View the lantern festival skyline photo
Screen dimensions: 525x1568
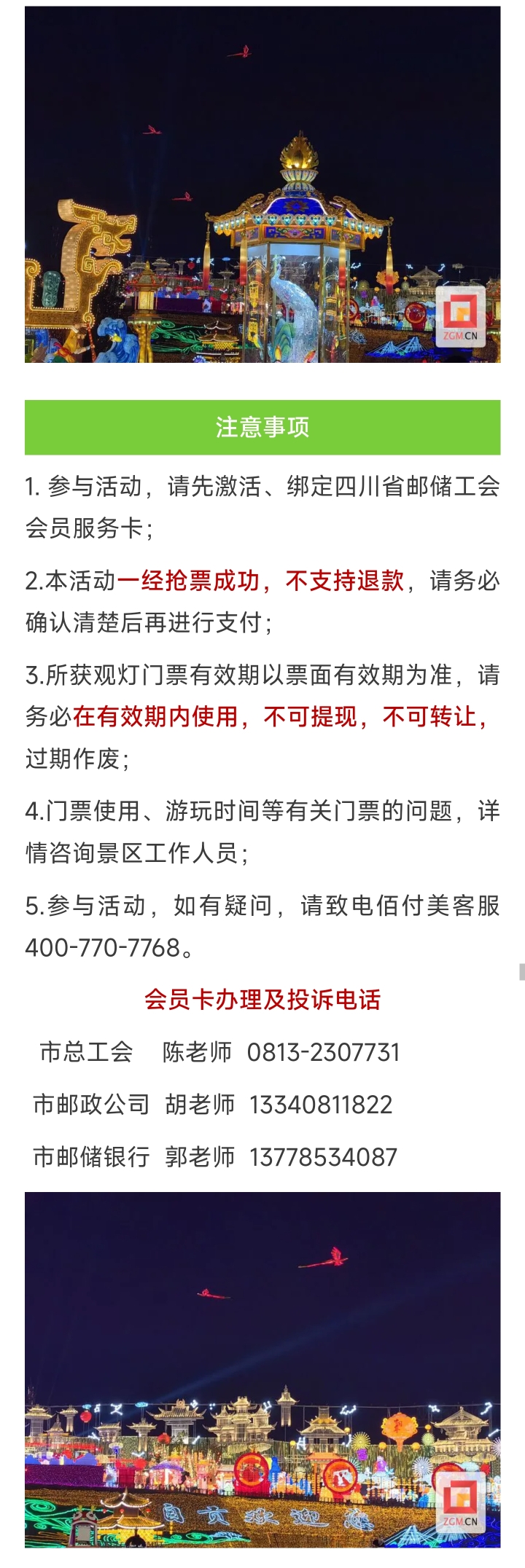(262, 1370)
